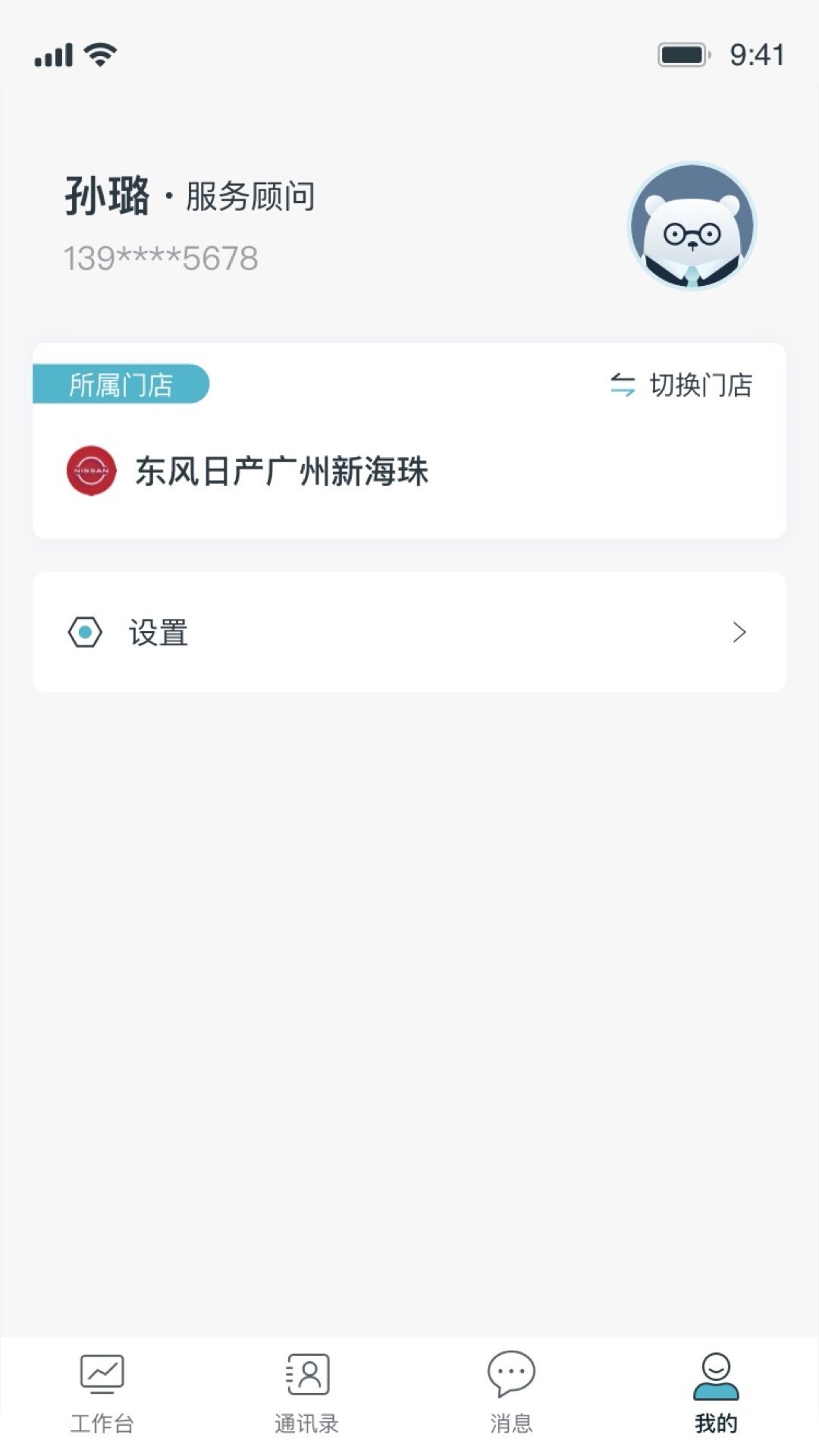Select the 所属门店 label tag
The image size is (819, 1456).
[x=121, y=385]
